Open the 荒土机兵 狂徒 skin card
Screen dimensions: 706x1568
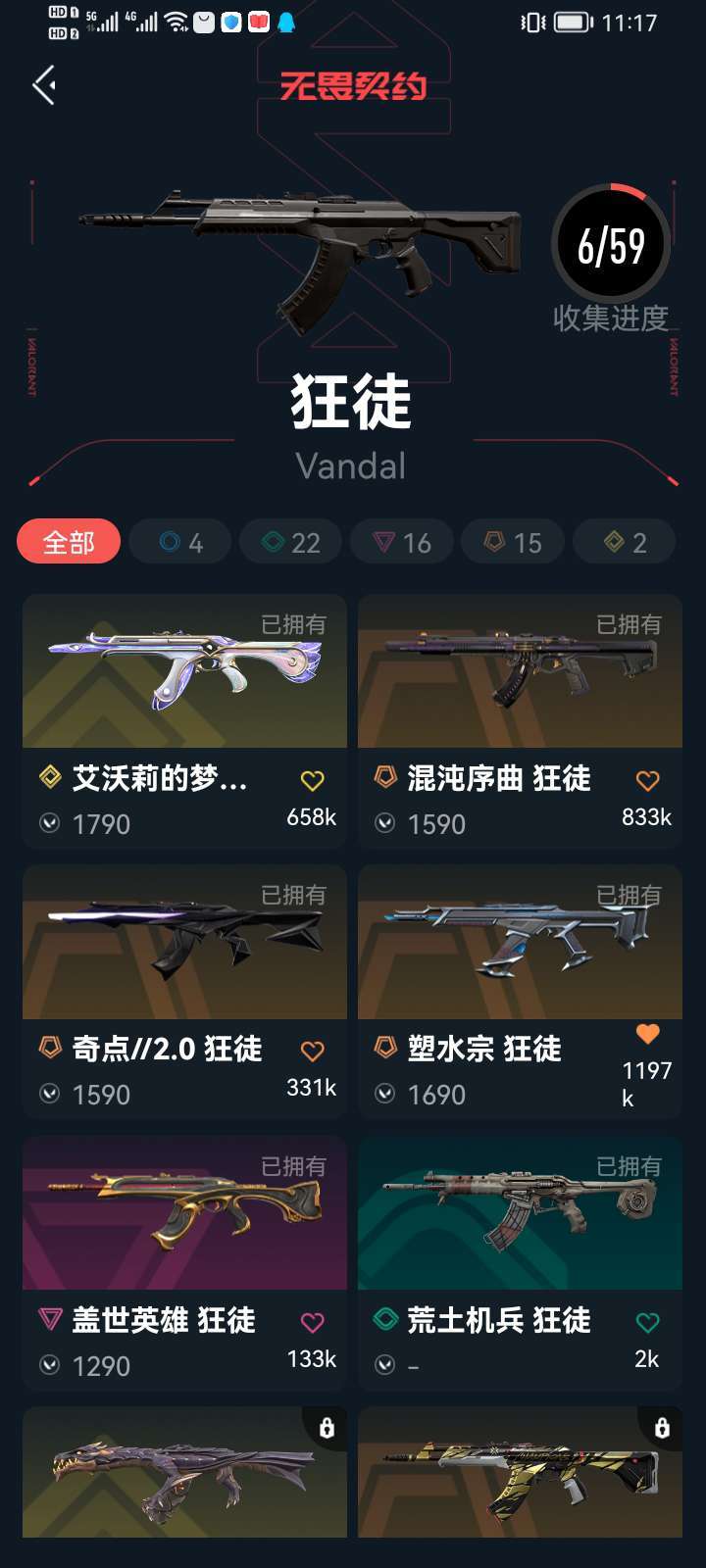click(520, 1263)
